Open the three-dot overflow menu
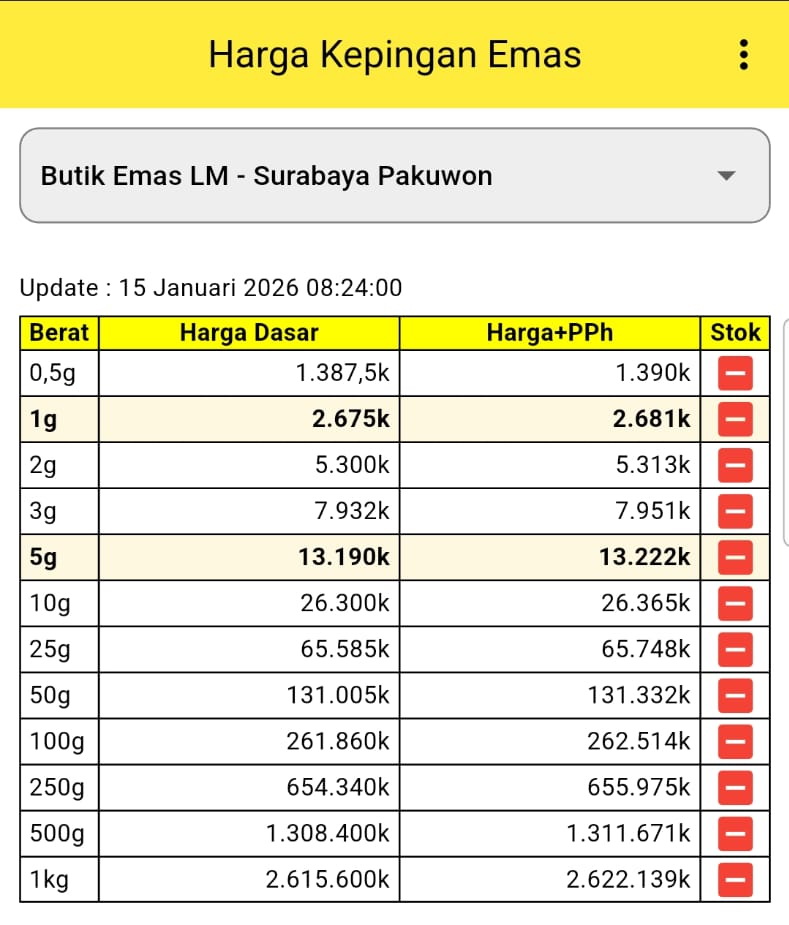This screenshot has height=925, width=789. click(x=743, y=54)
